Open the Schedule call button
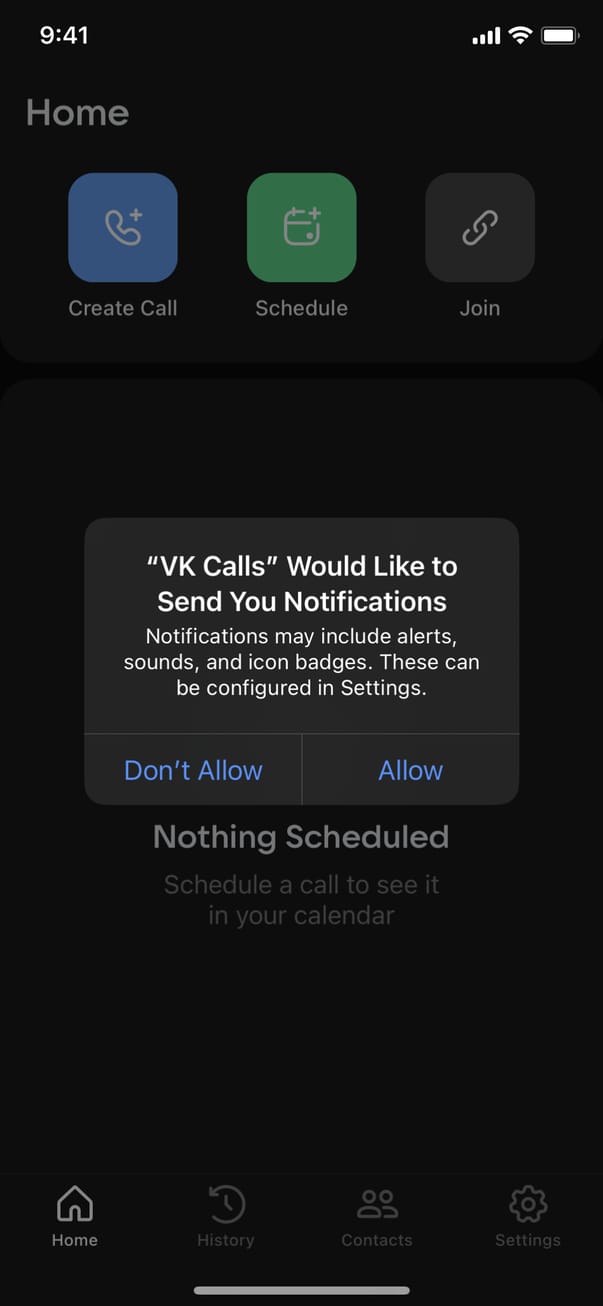This screenshot has height=1306, width=603. [x=301, y=228]
